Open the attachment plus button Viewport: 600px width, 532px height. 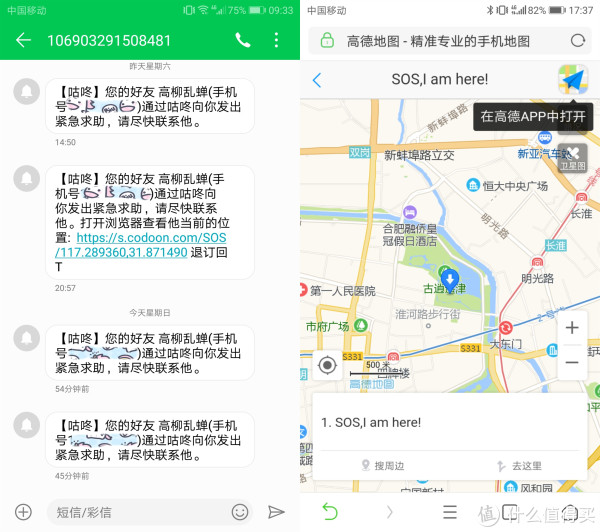coord(23,511)
